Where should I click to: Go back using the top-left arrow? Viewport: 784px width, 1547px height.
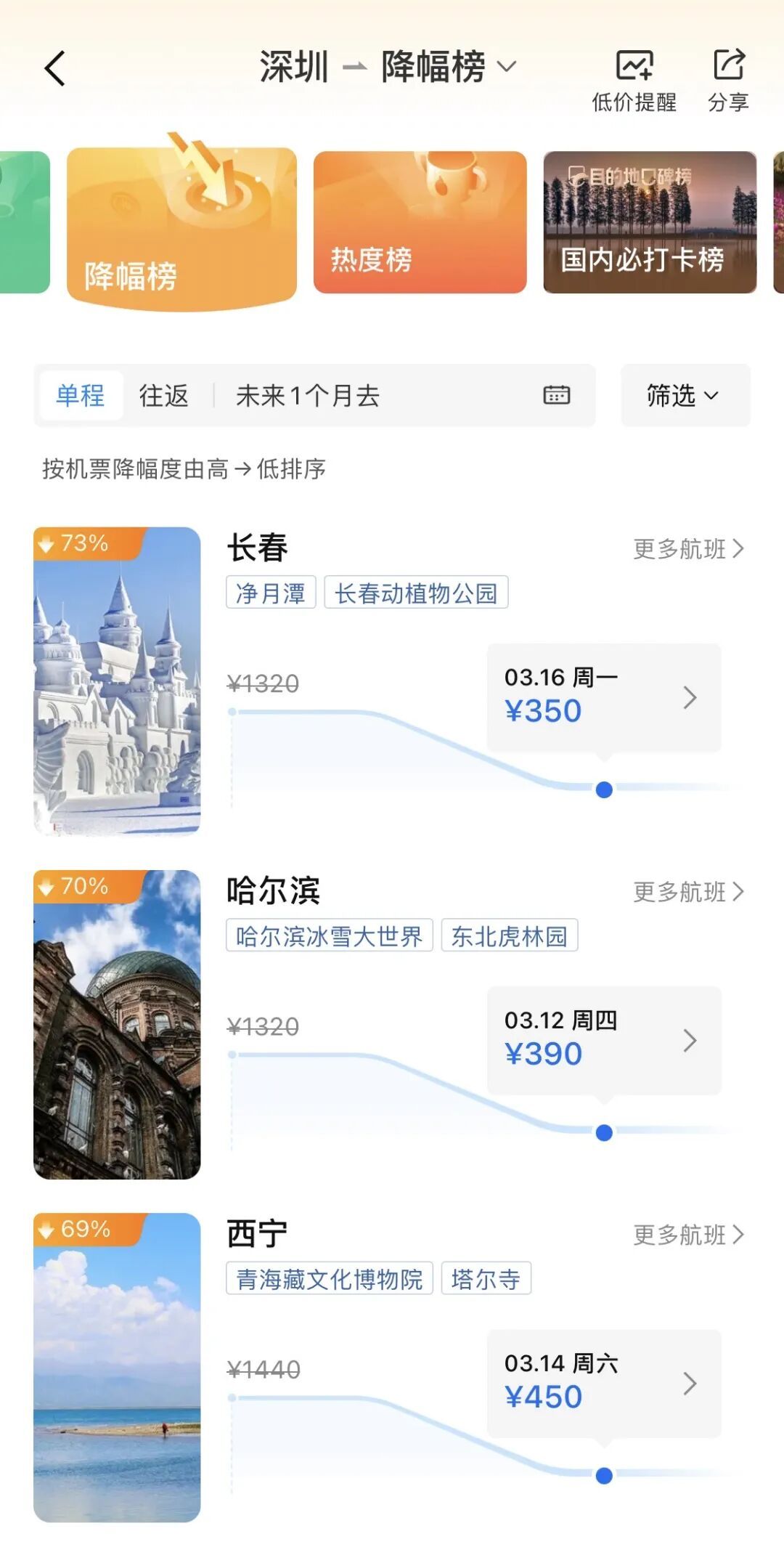click(x=55, y=68)
